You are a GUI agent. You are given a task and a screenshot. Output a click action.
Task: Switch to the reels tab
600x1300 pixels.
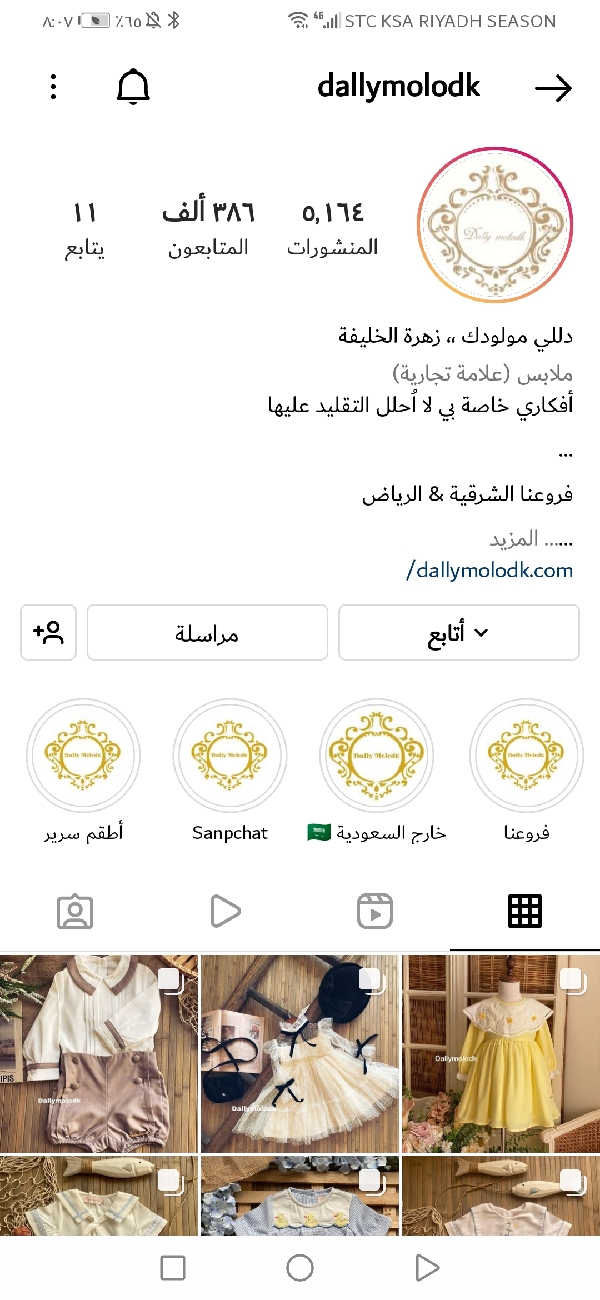click(x=375, y=911)
